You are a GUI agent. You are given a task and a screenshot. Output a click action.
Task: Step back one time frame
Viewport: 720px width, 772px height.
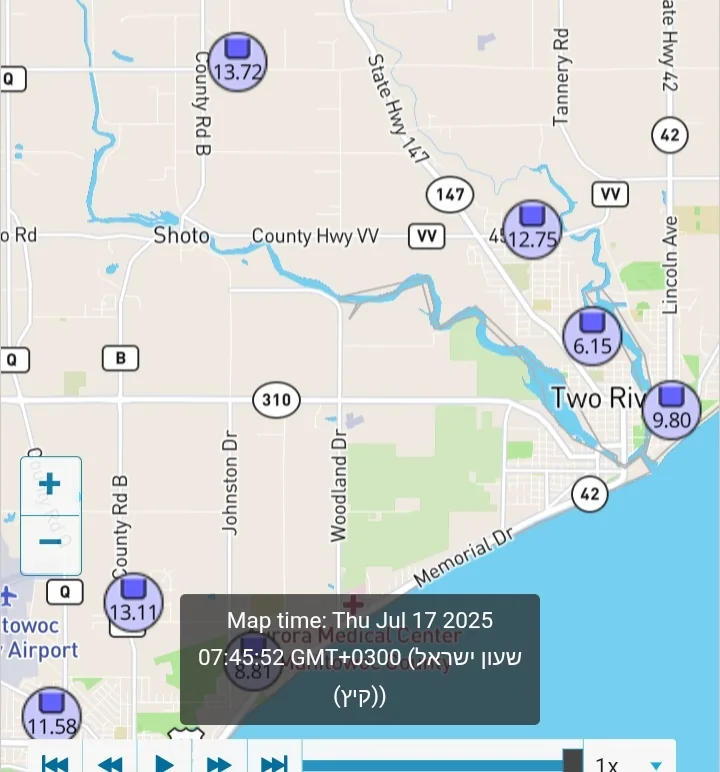(x=110, y=762)
